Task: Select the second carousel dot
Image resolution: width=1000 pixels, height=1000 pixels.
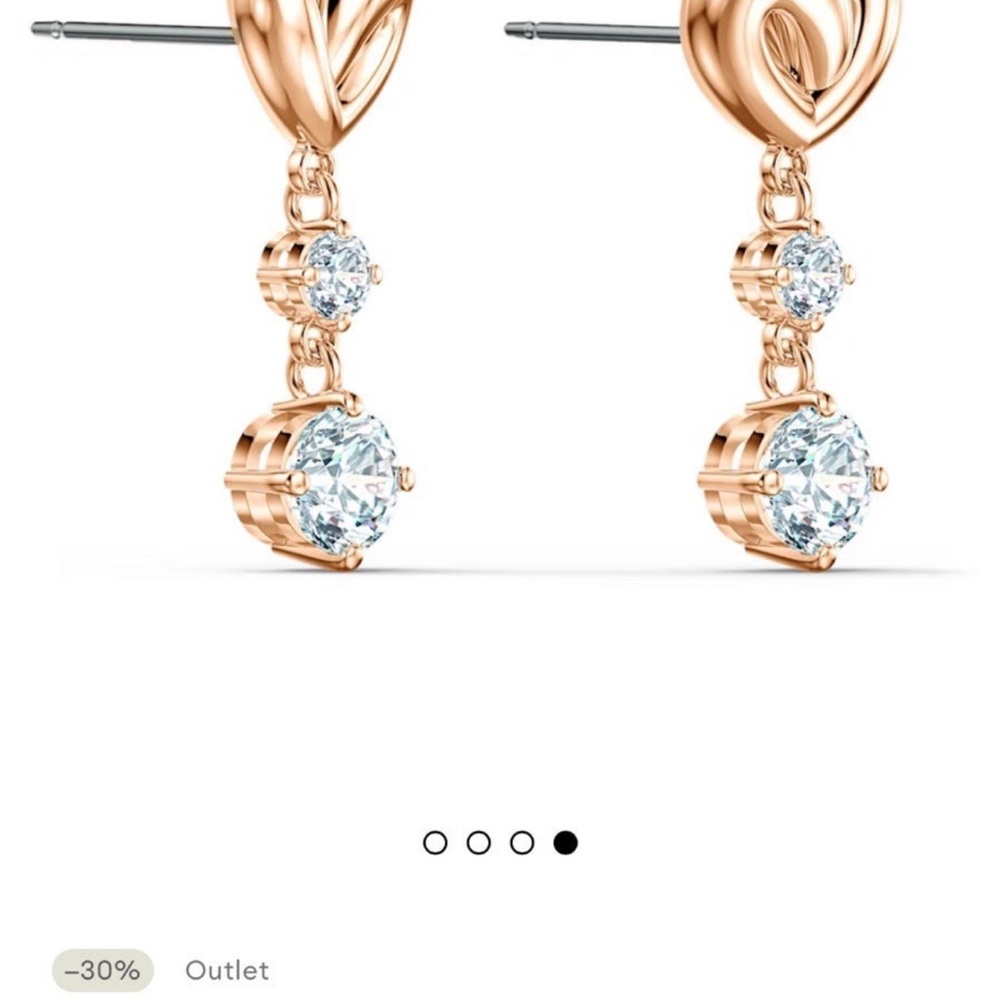Action: click(x=479, y=843)
